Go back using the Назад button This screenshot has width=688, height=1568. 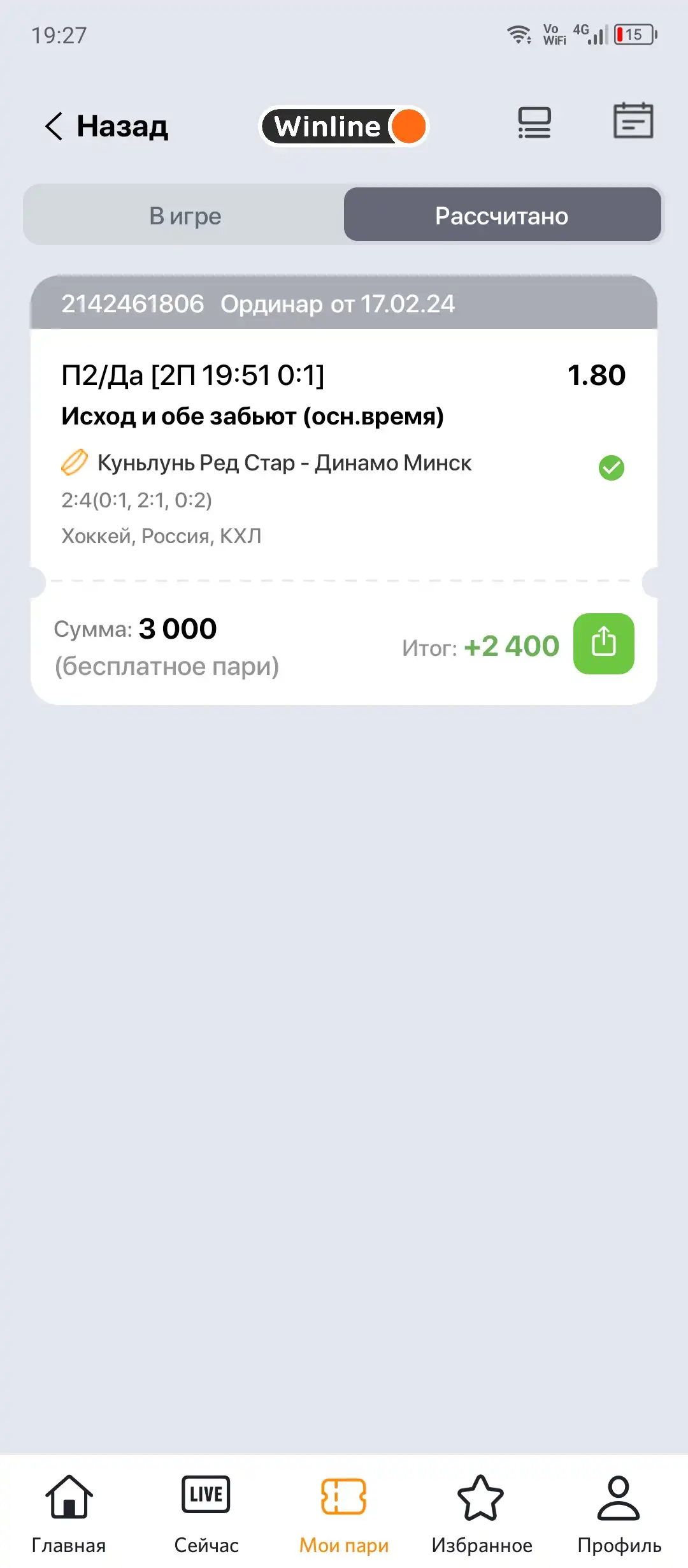106,126
